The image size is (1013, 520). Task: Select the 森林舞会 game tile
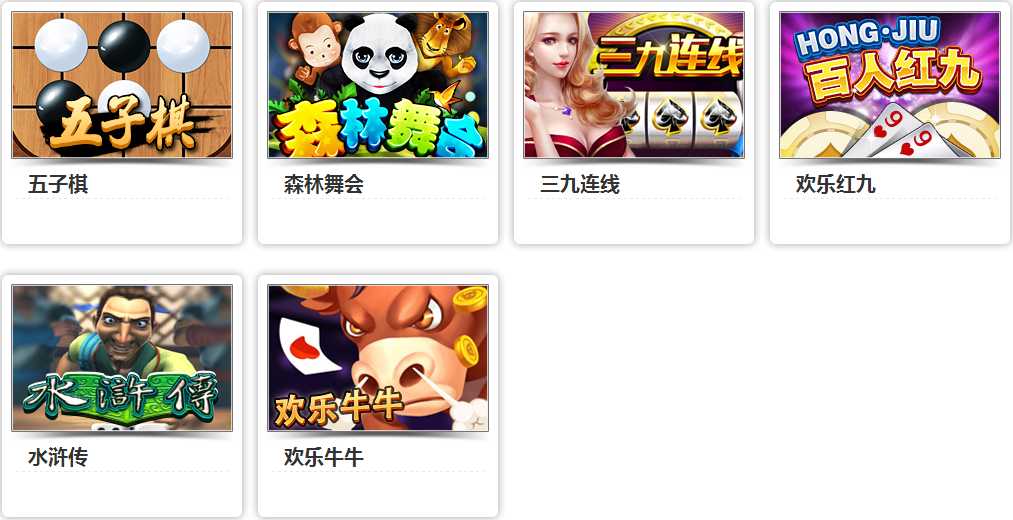[378, 86]
